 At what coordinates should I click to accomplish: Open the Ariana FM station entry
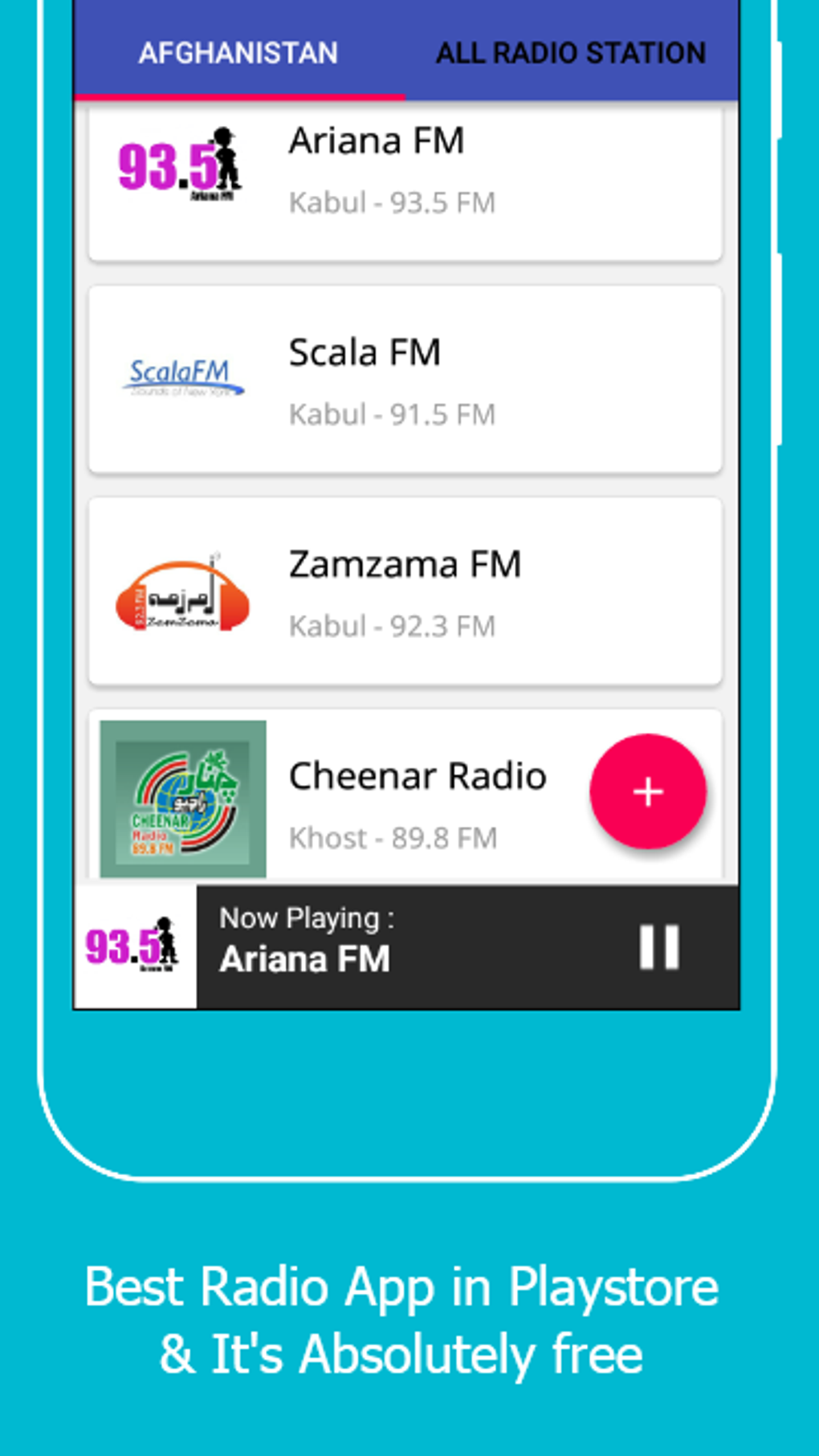click(405, 183)
